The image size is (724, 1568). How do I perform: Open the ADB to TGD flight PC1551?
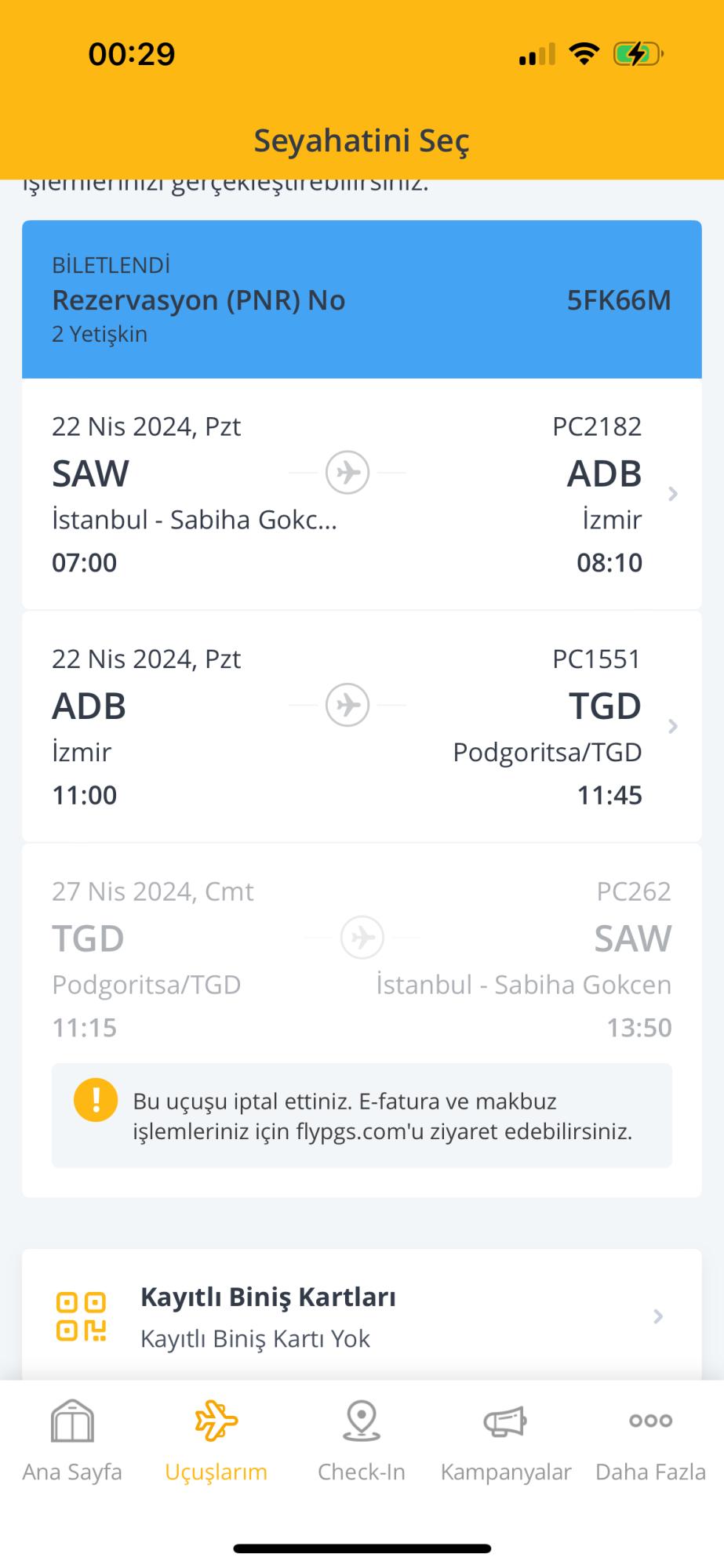(362, 727)
